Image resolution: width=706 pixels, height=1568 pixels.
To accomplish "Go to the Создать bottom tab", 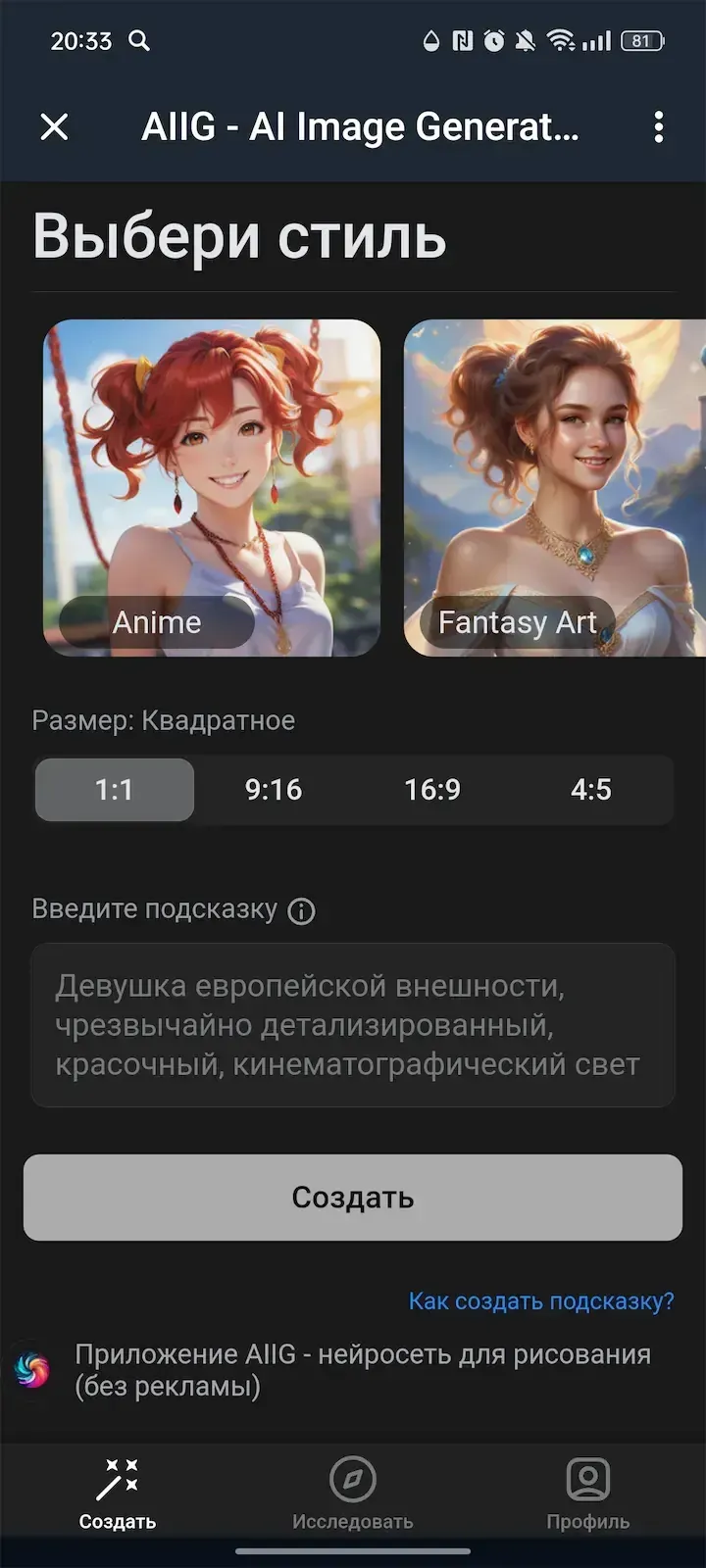I will click(x=118, y=1494).
